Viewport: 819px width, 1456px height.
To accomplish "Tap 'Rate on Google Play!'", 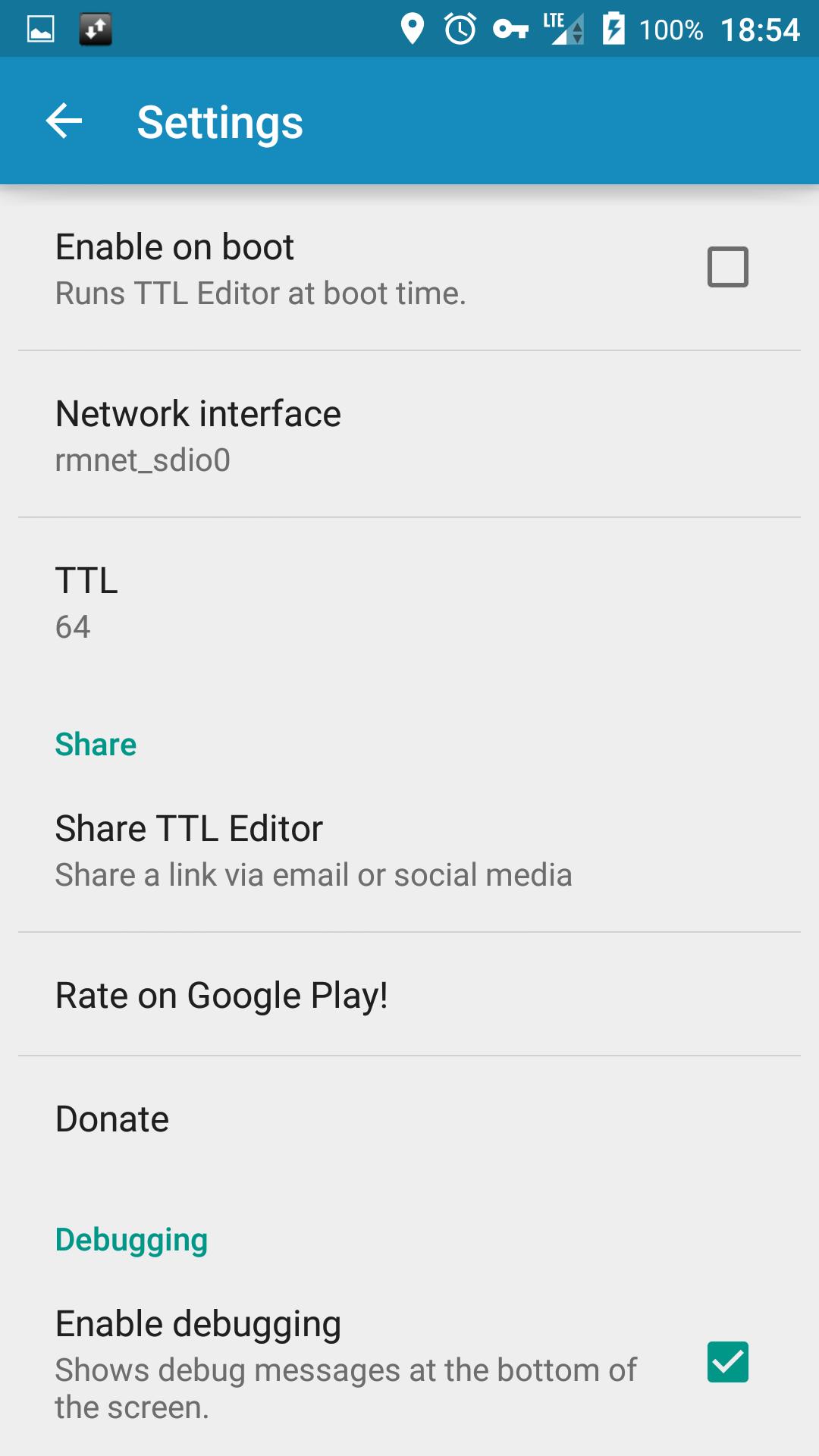I will [221, 994].
